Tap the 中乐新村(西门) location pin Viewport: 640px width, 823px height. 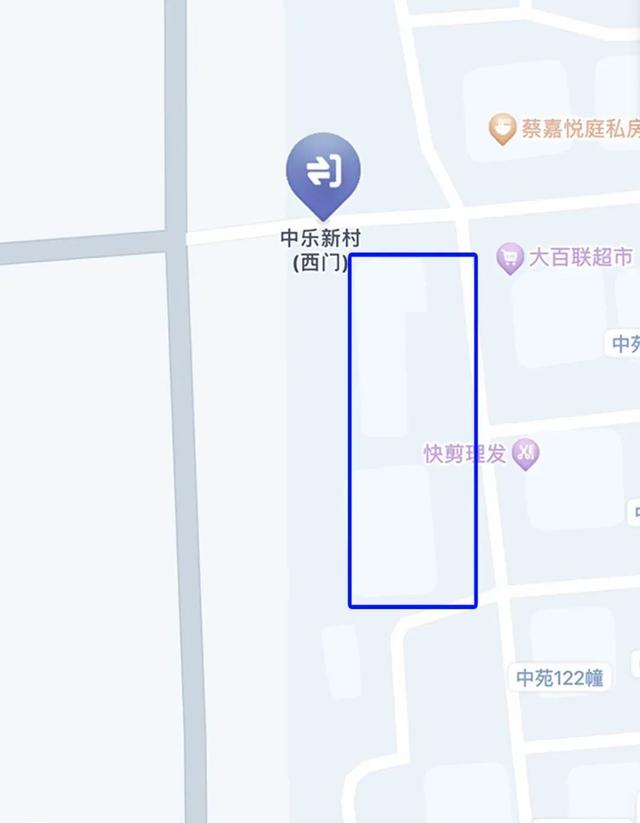click(322, 174)
